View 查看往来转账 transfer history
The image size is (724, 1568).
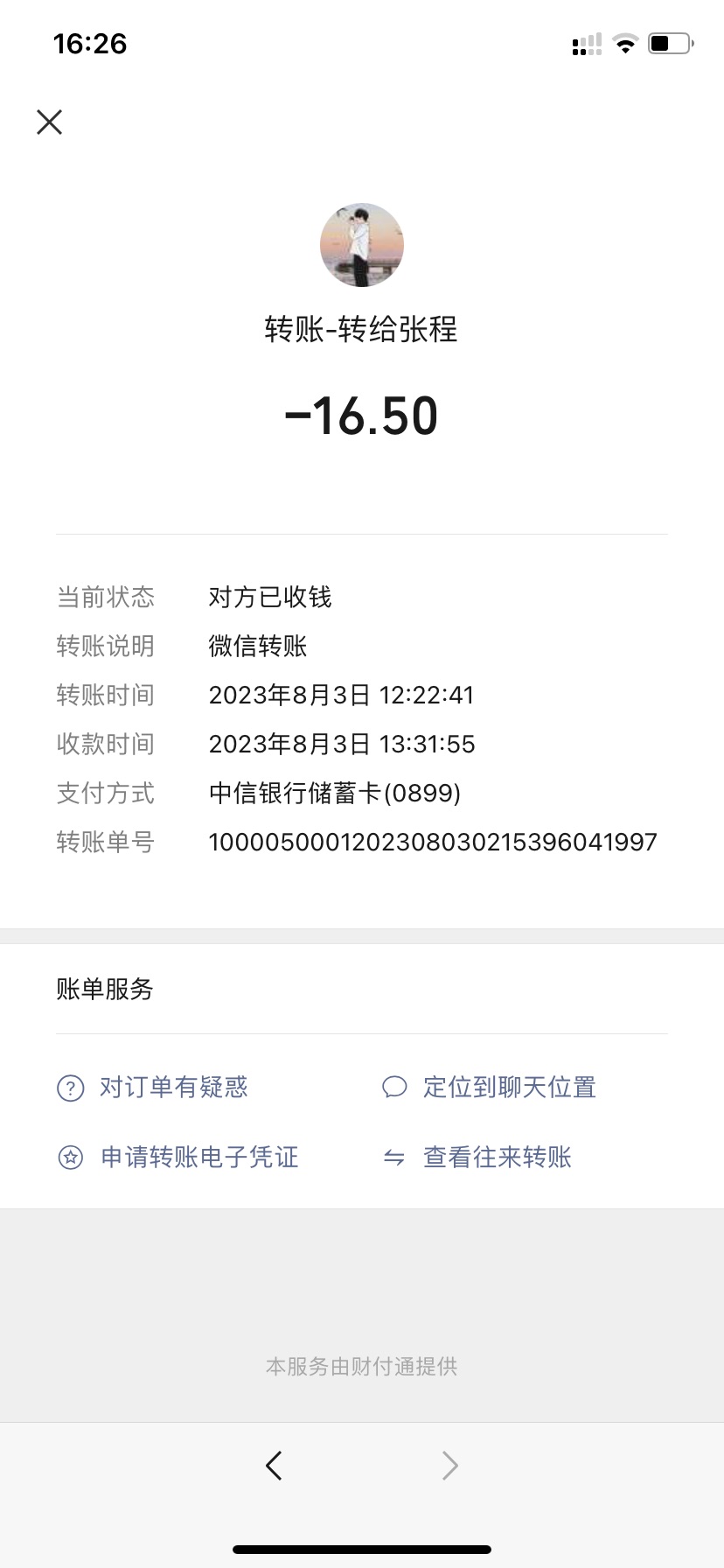(497, 1157)
